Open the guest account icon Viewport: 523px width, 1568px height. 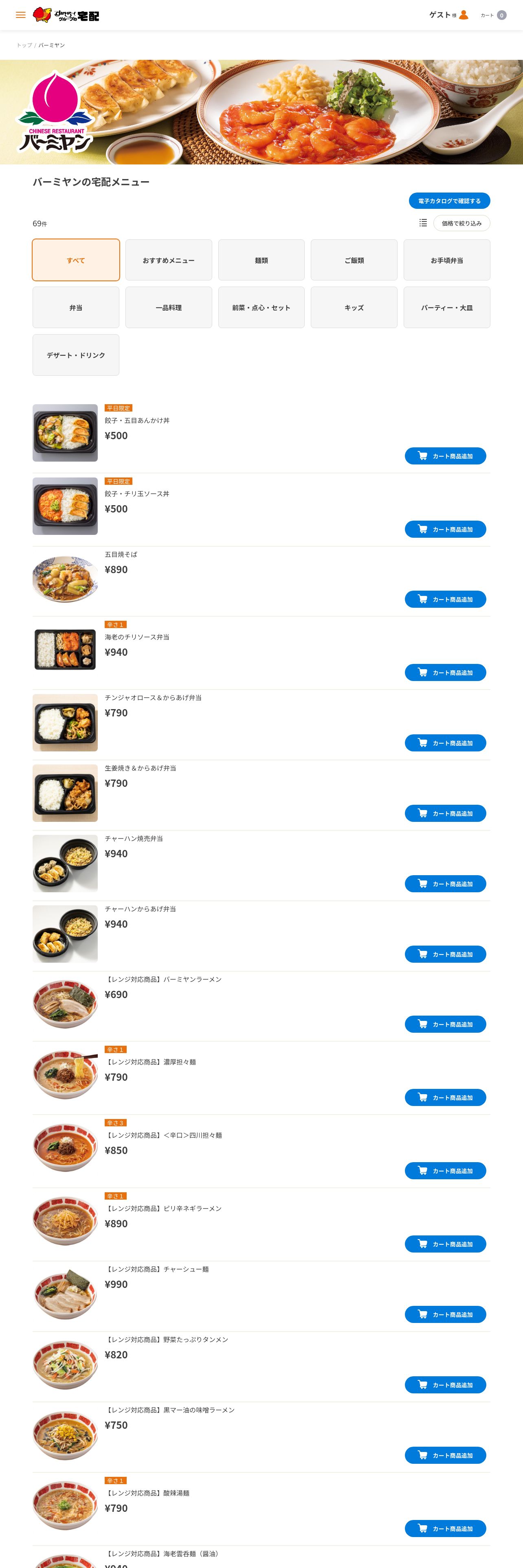[x=464, y=15]
